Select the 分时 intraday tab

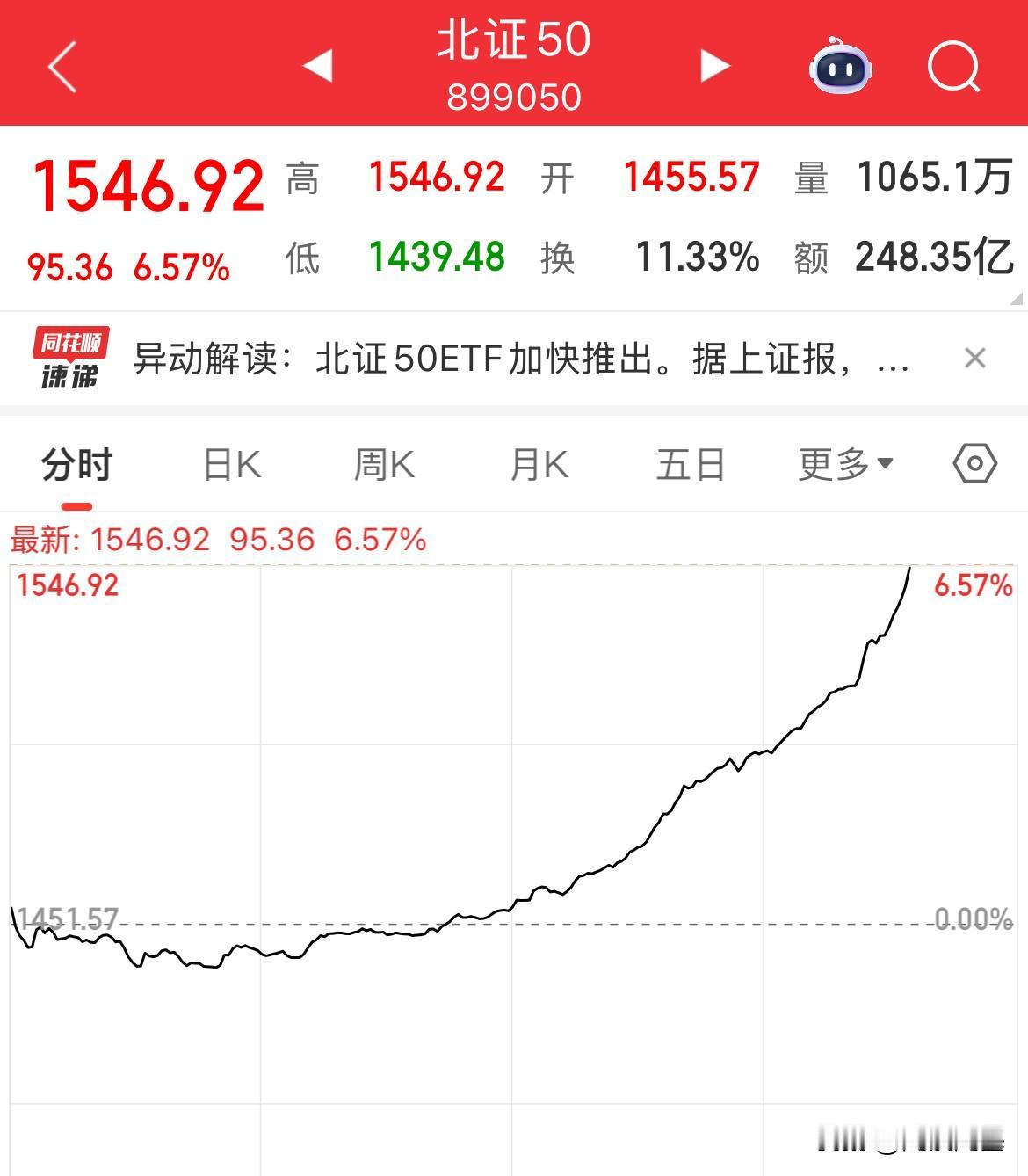point(74,463)
